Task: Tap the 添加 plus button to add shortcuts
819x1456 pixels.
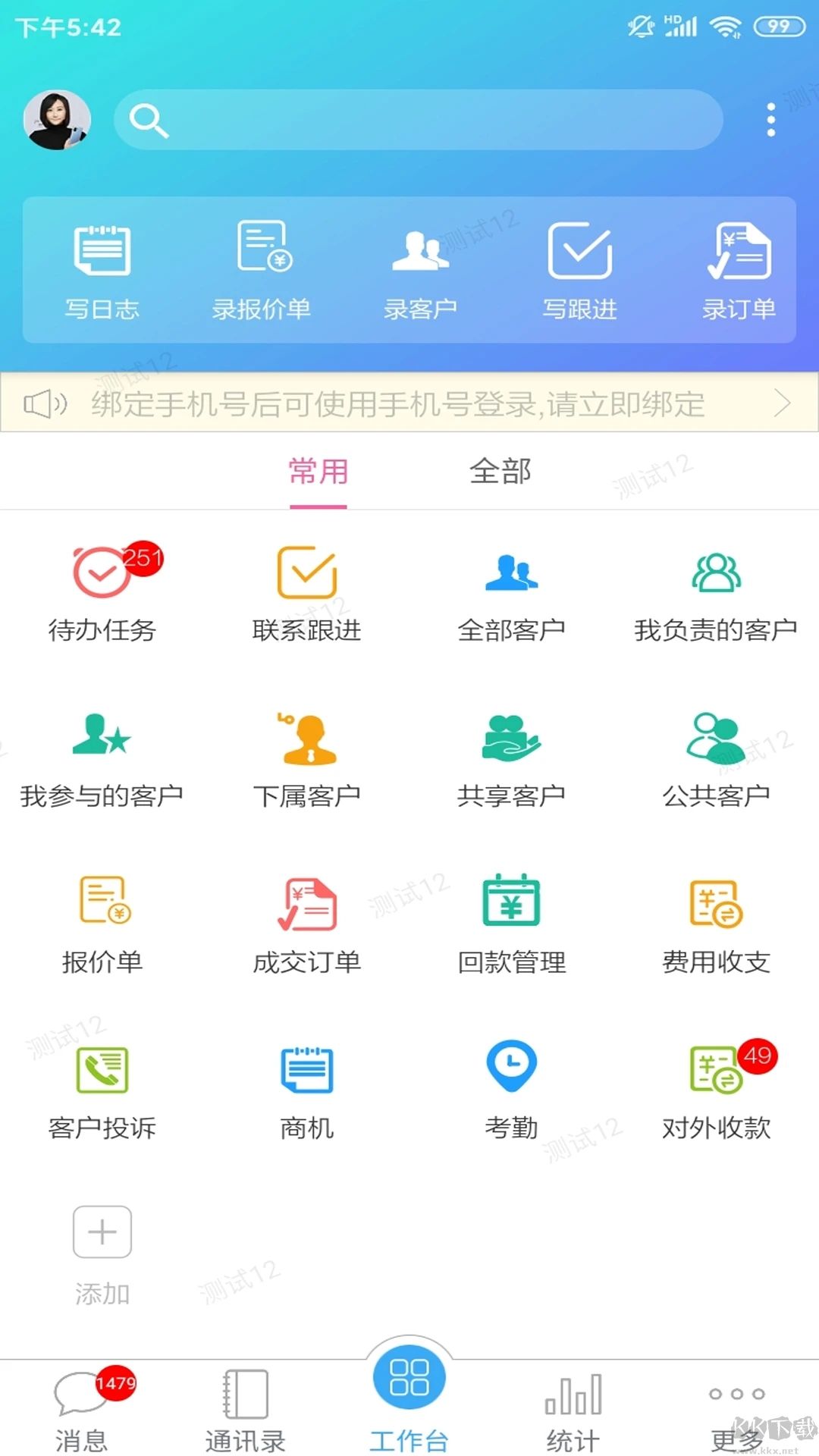Action: pos(102,1232)
